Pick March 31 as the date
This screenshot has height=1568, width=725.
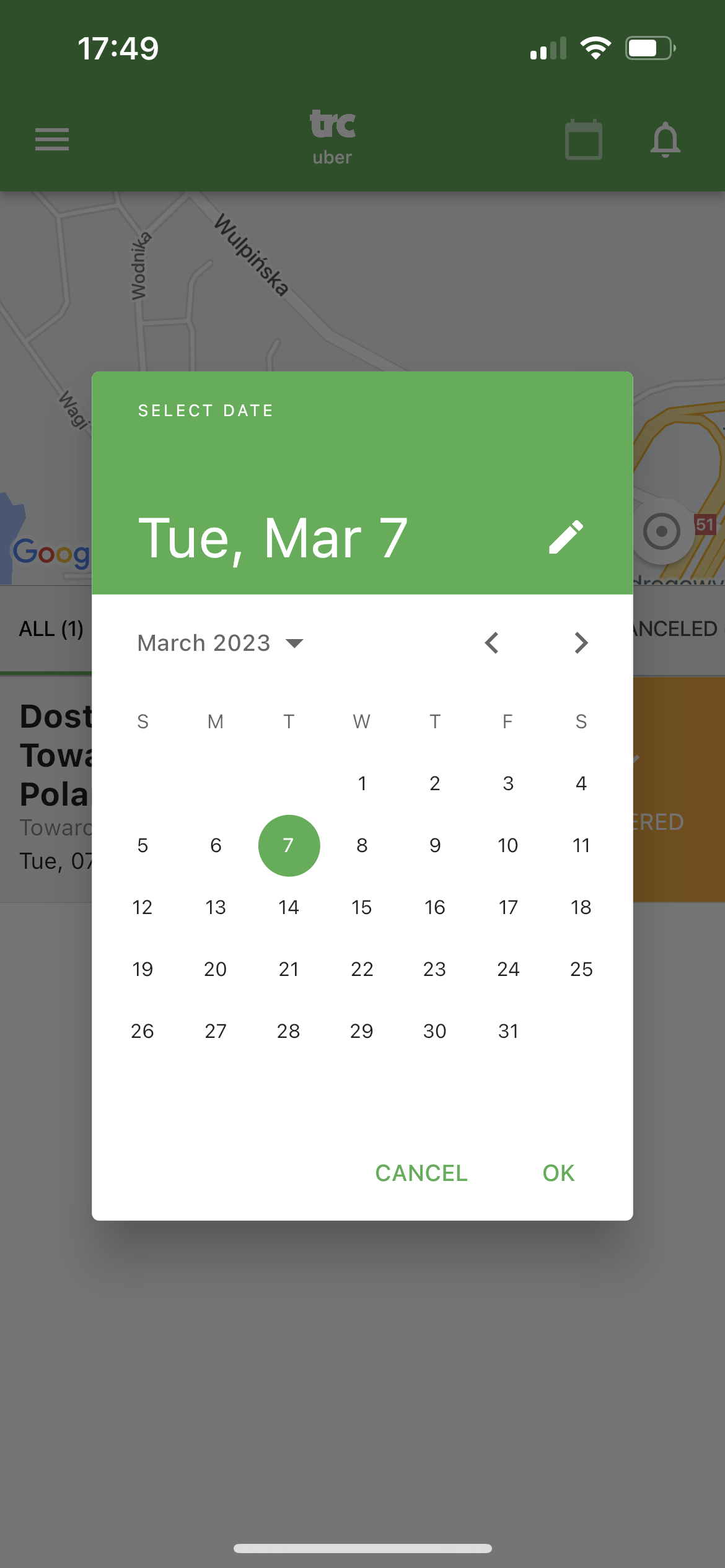[x=507, y=1031]
